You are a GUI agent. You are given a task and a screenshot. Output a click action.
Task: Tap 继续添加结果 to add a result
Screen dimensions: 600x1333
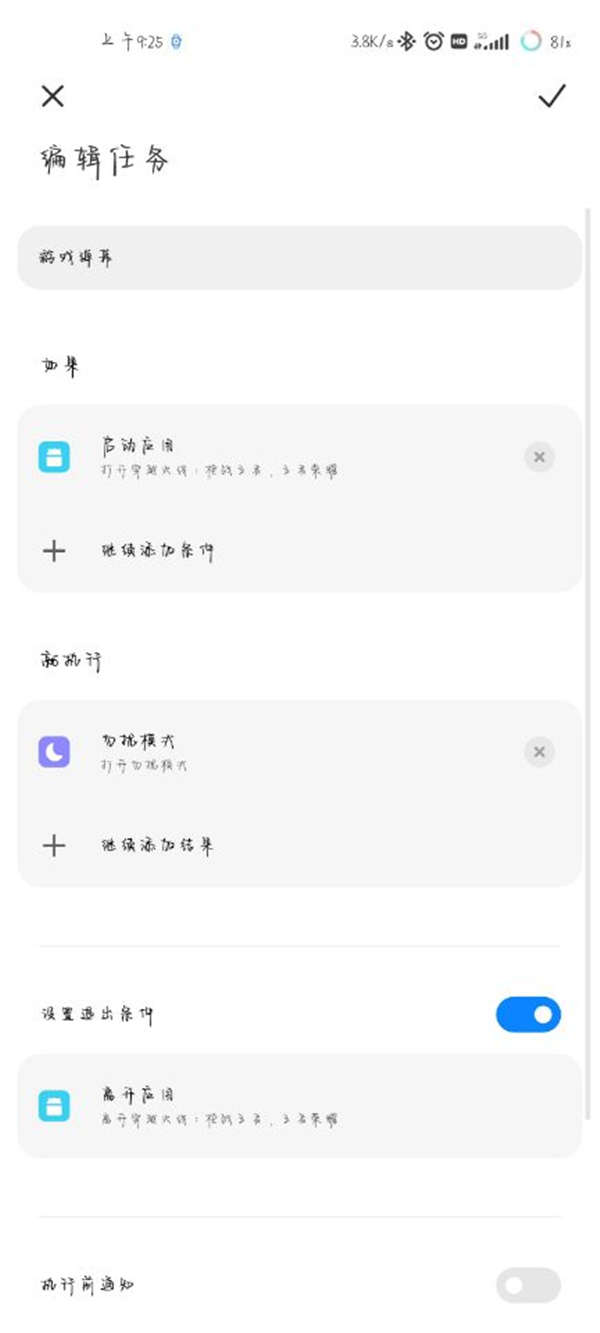[157, 846]
